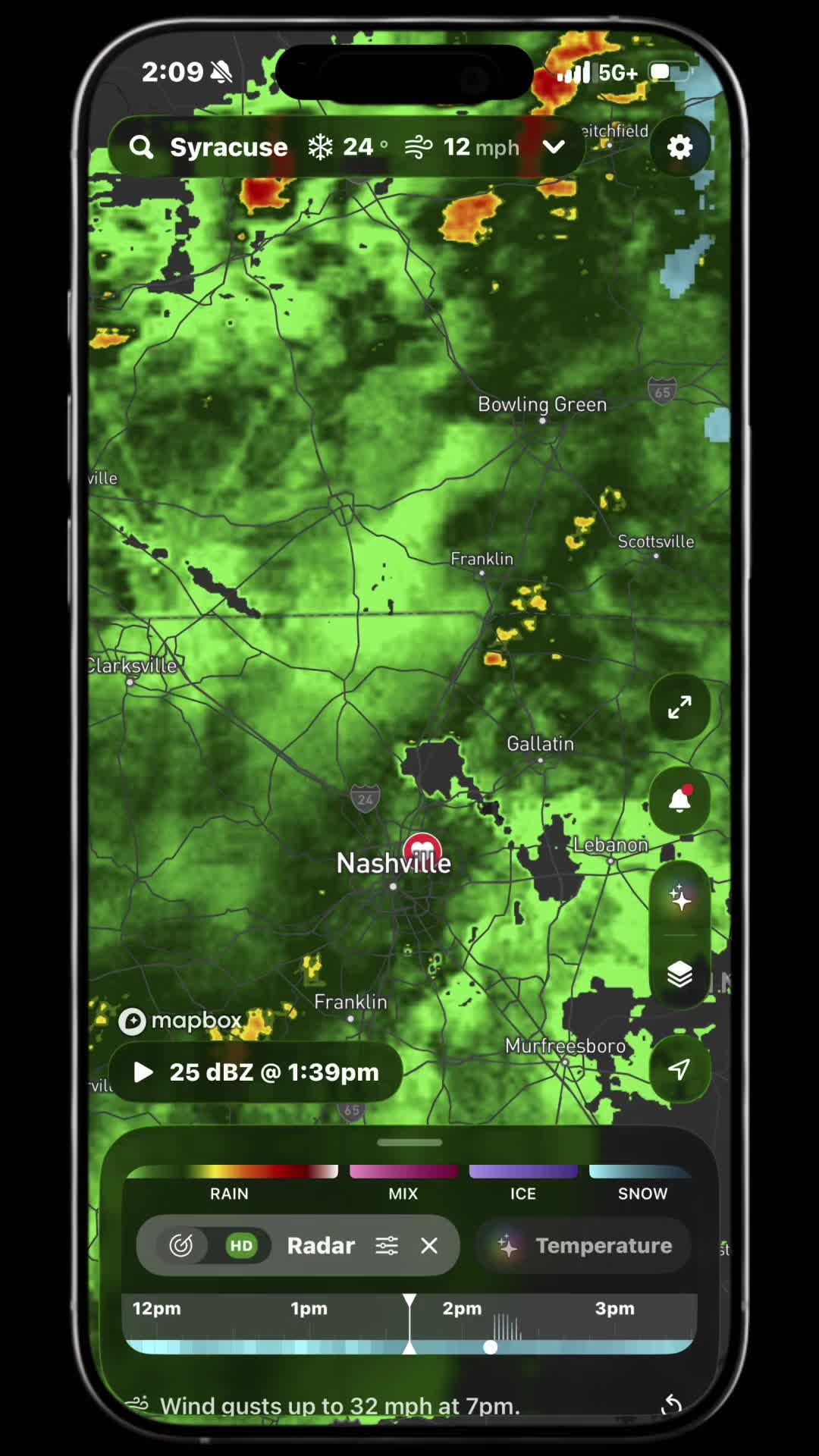Expand the Syracuse weather summary chevron
This screenshot has width=819, height=1456.
(554, 146)
